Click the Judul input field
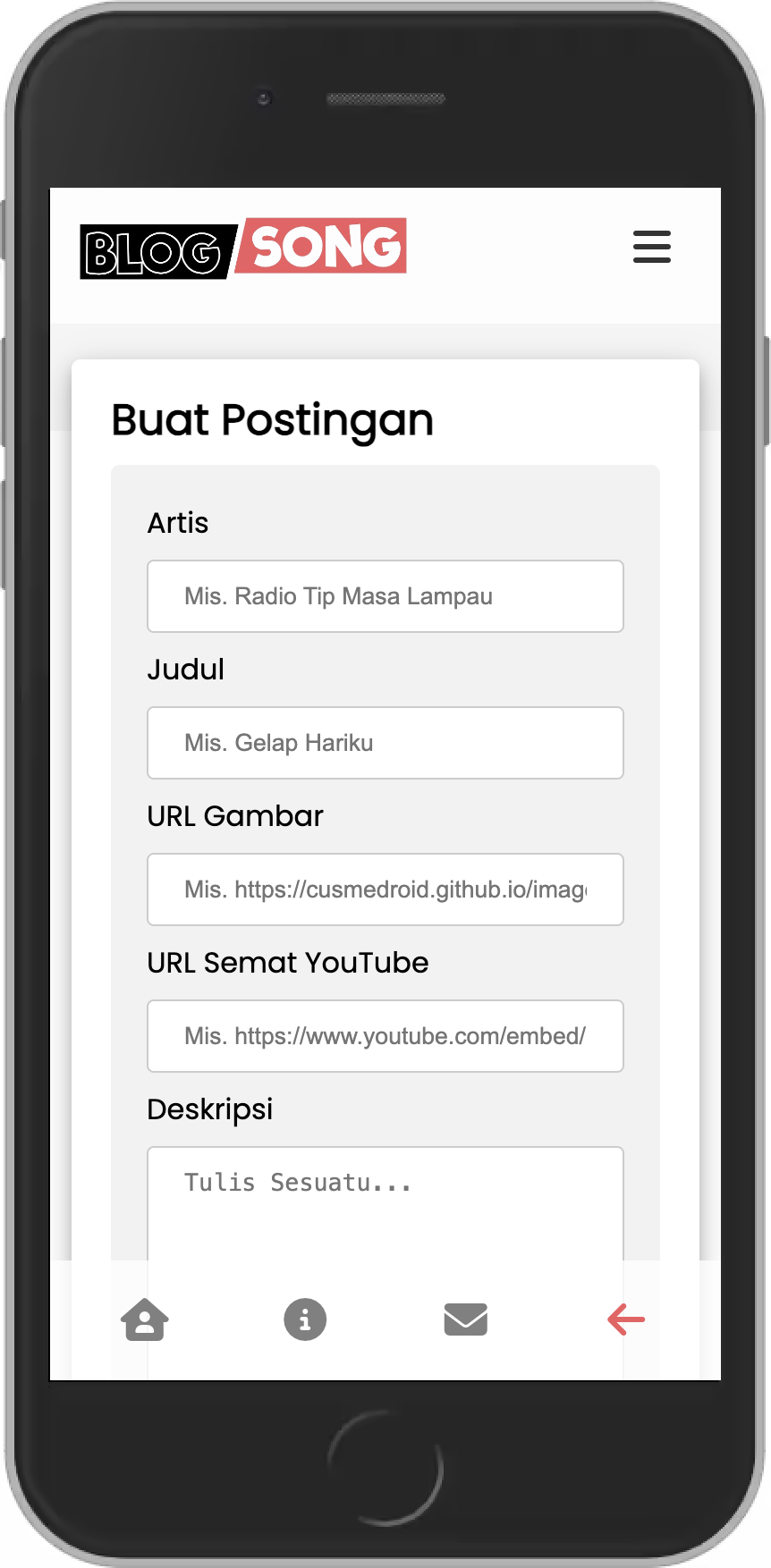Viewport: 771px width, 1568px height. (385, 743)
